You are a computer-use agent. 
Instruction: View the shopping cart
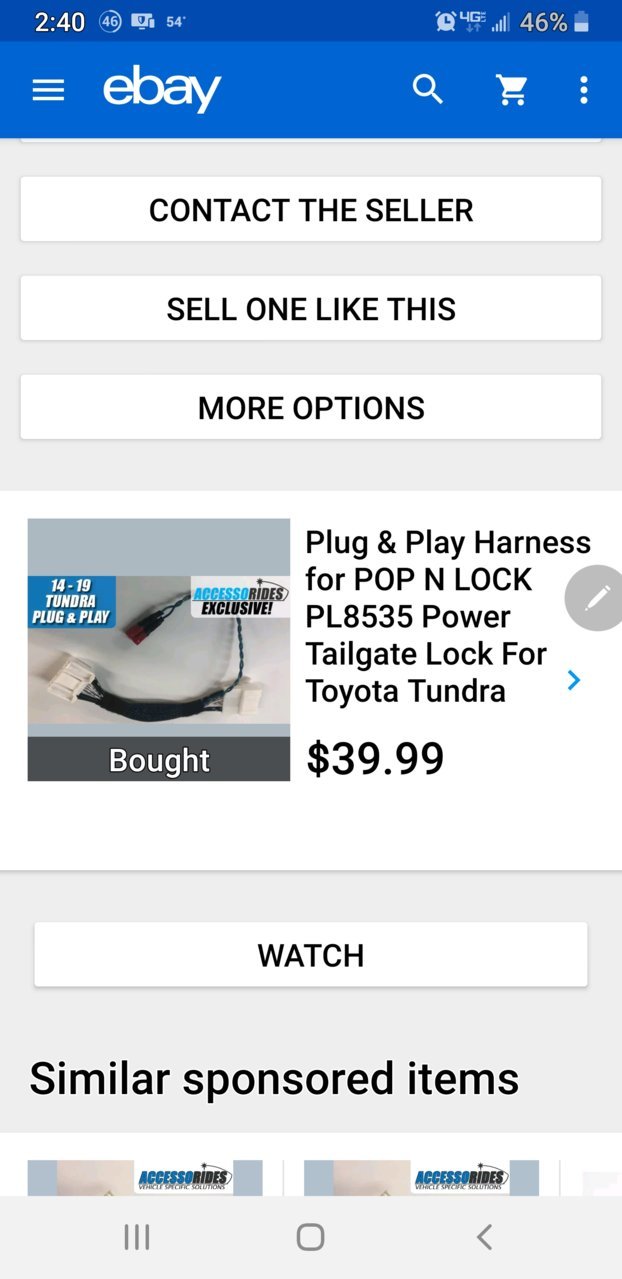pyautogui.click(x=512, y=90)
